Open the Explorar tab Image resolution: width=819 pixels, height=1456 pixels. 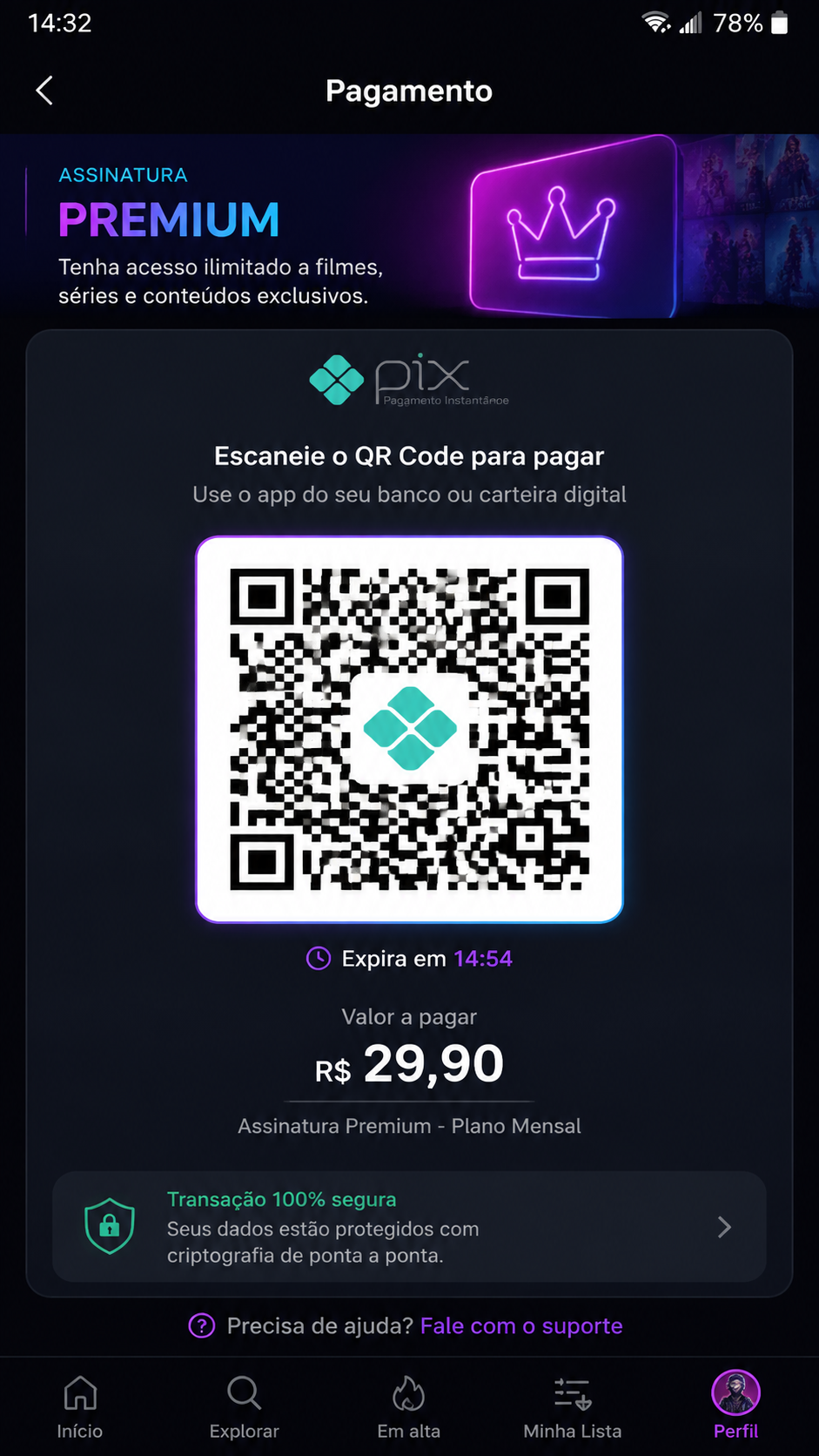(245, 1407)
